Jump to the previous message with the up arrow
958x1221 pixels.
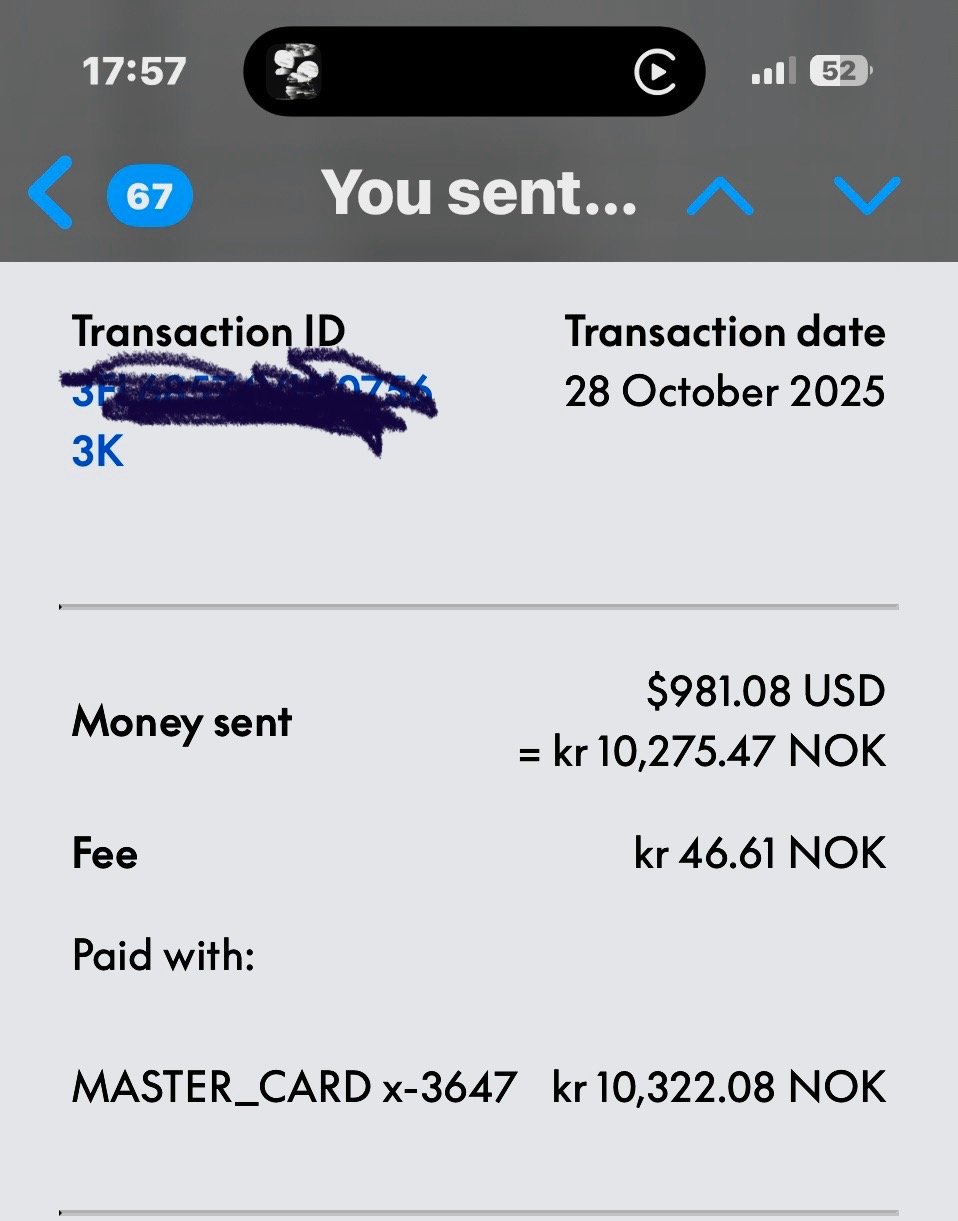[720, 196]
